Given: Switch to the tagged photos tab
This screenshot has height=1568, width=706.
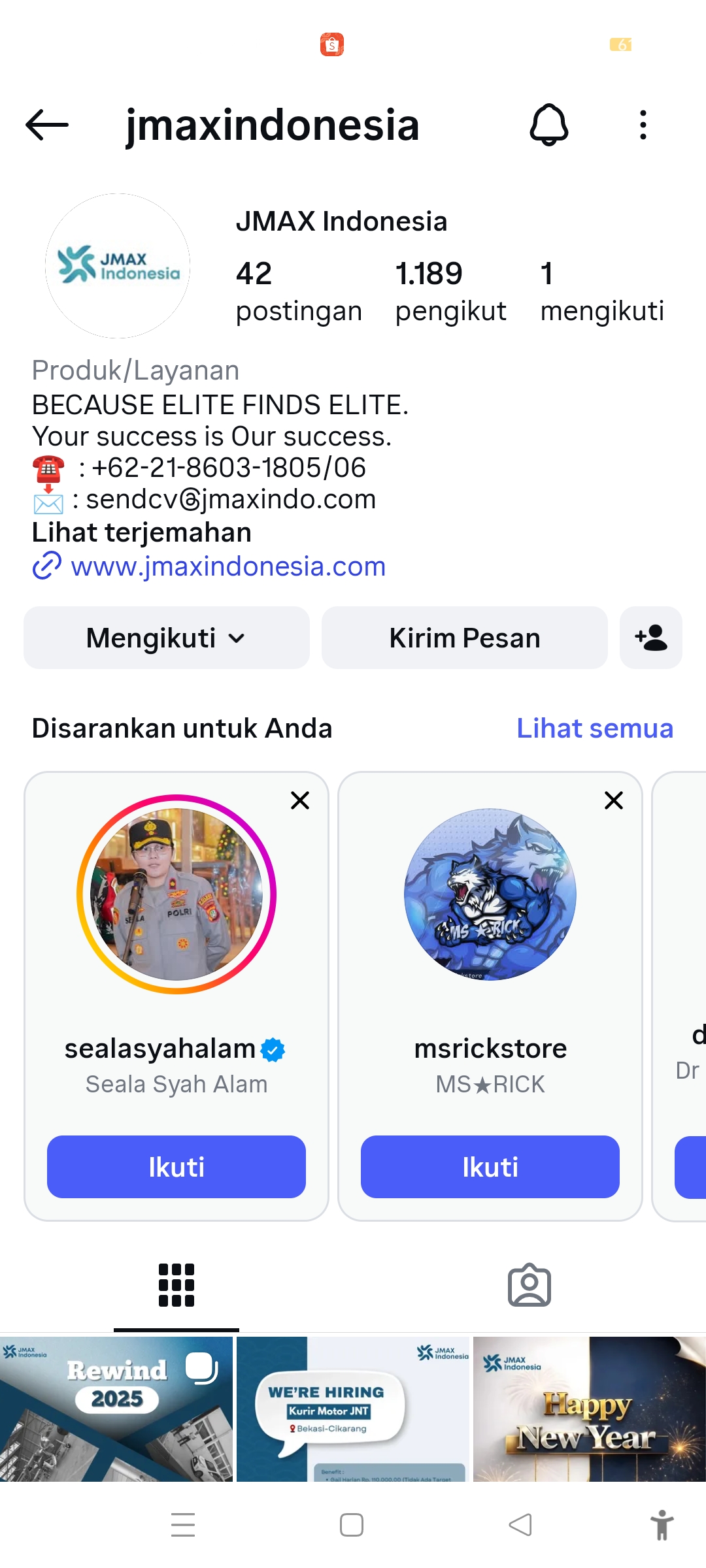Looking at the screenshot, I should click(529, 1285).
